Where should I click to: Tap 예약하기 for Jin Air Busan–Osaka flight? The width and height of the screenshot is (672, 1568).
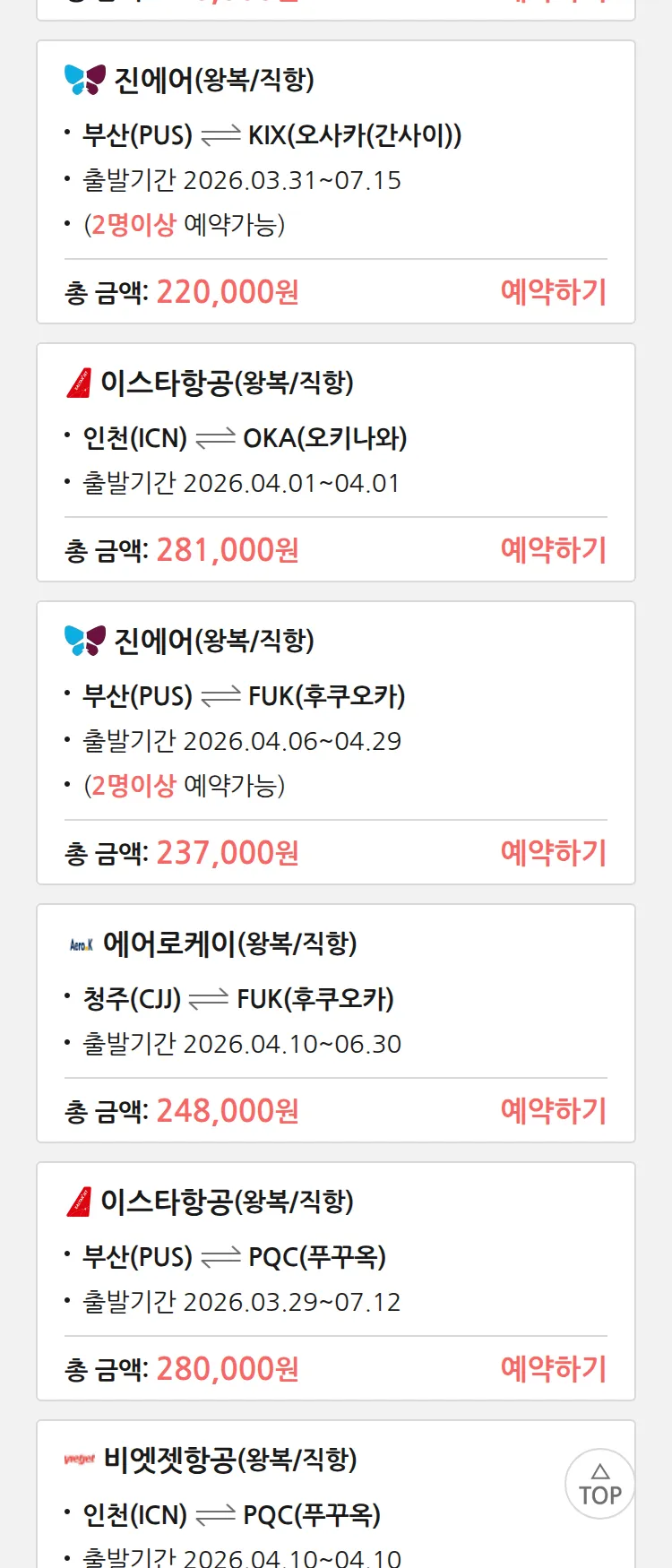click(x=553, y=292)
